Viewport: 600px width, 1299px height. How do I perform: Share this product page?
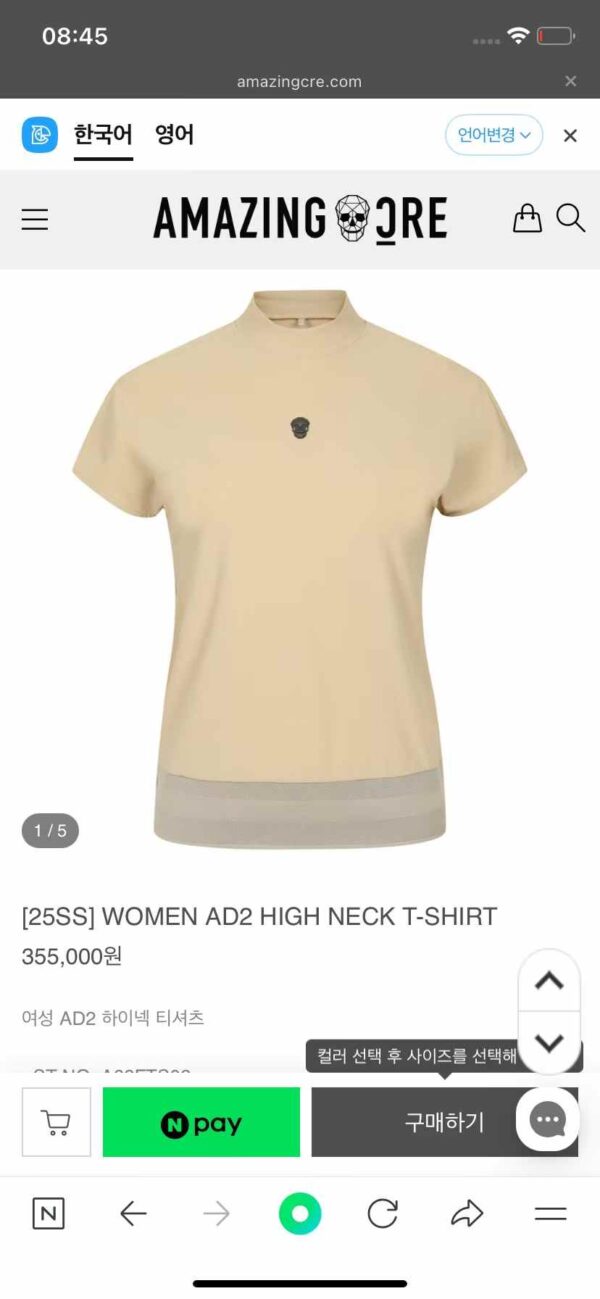[467, 1214]
